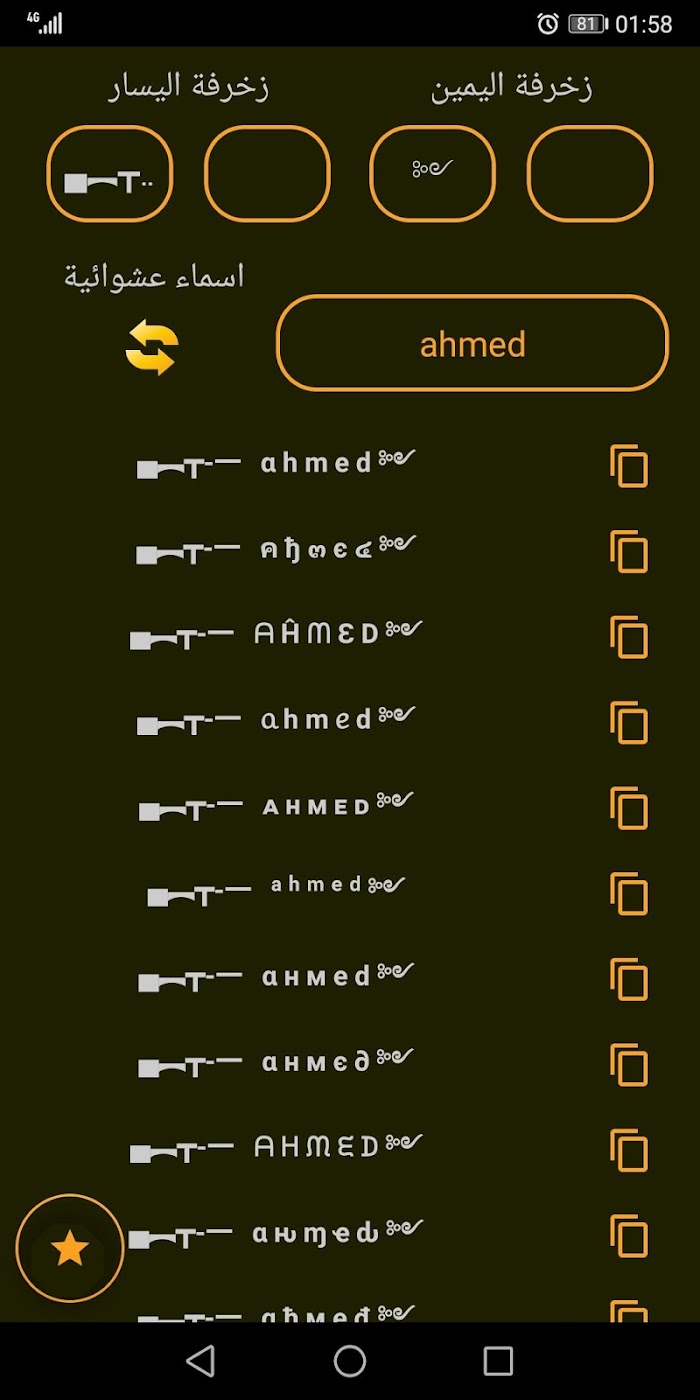Go back using the system back button

(x=201, y=1361)
